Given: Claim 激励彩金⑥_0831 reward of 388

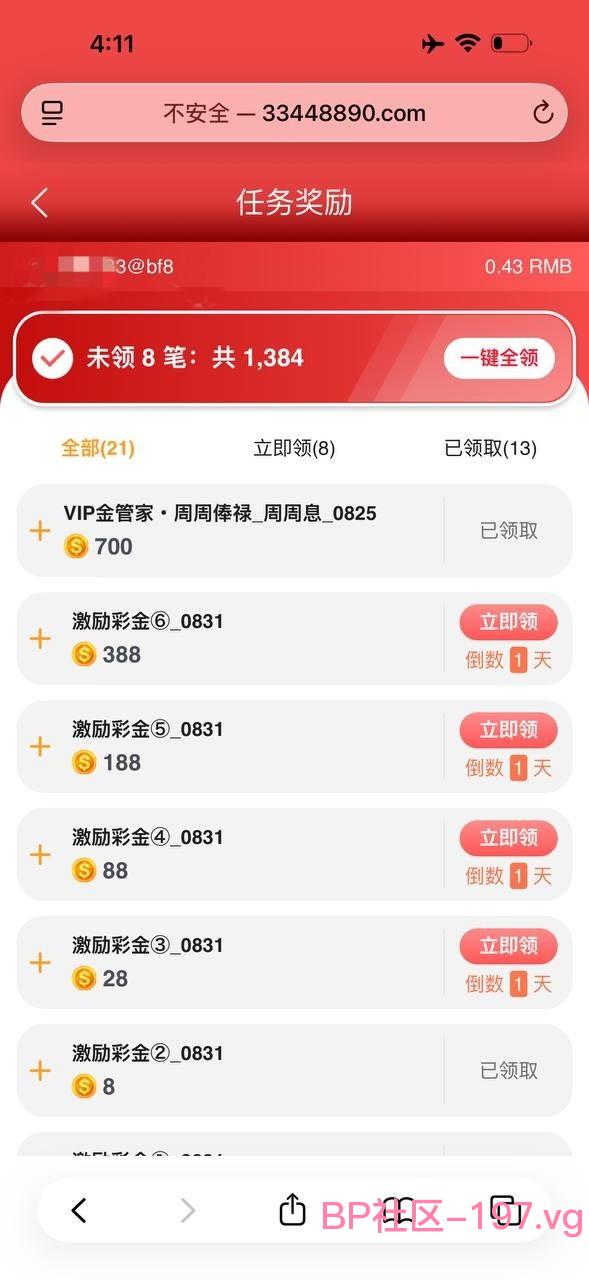Looking at the screenshot, I should pyautogui.click(x=508, y=622).
